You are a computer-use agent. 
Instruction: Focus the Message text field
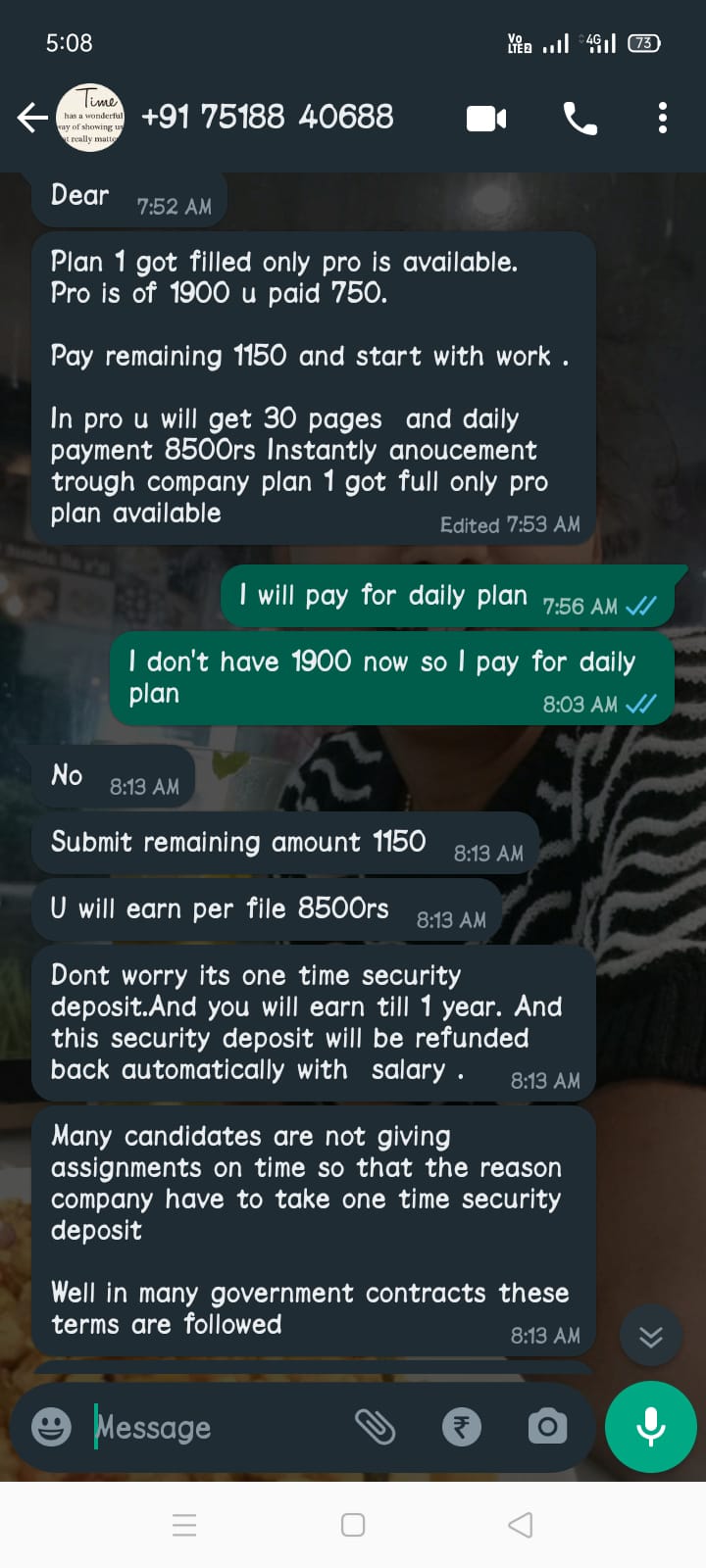(216, 1427)
